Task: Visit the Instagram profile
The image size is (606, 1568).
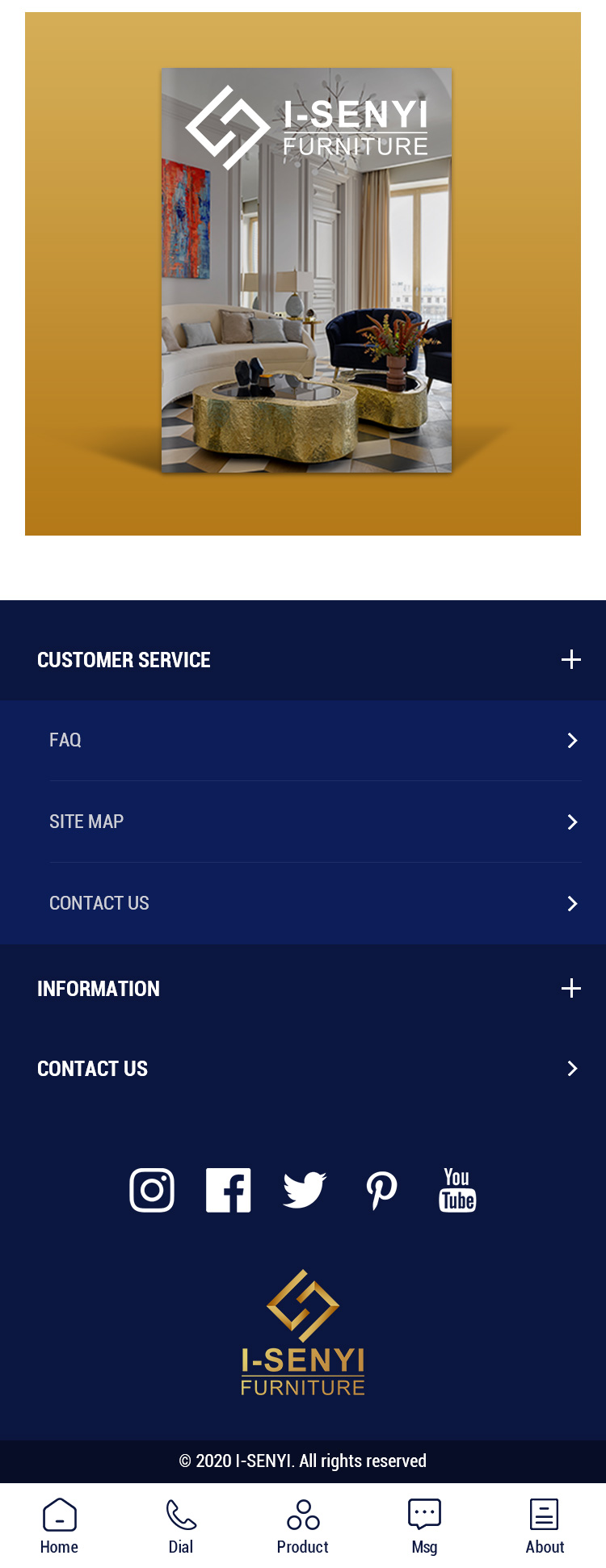Action: pos(152,1190)
